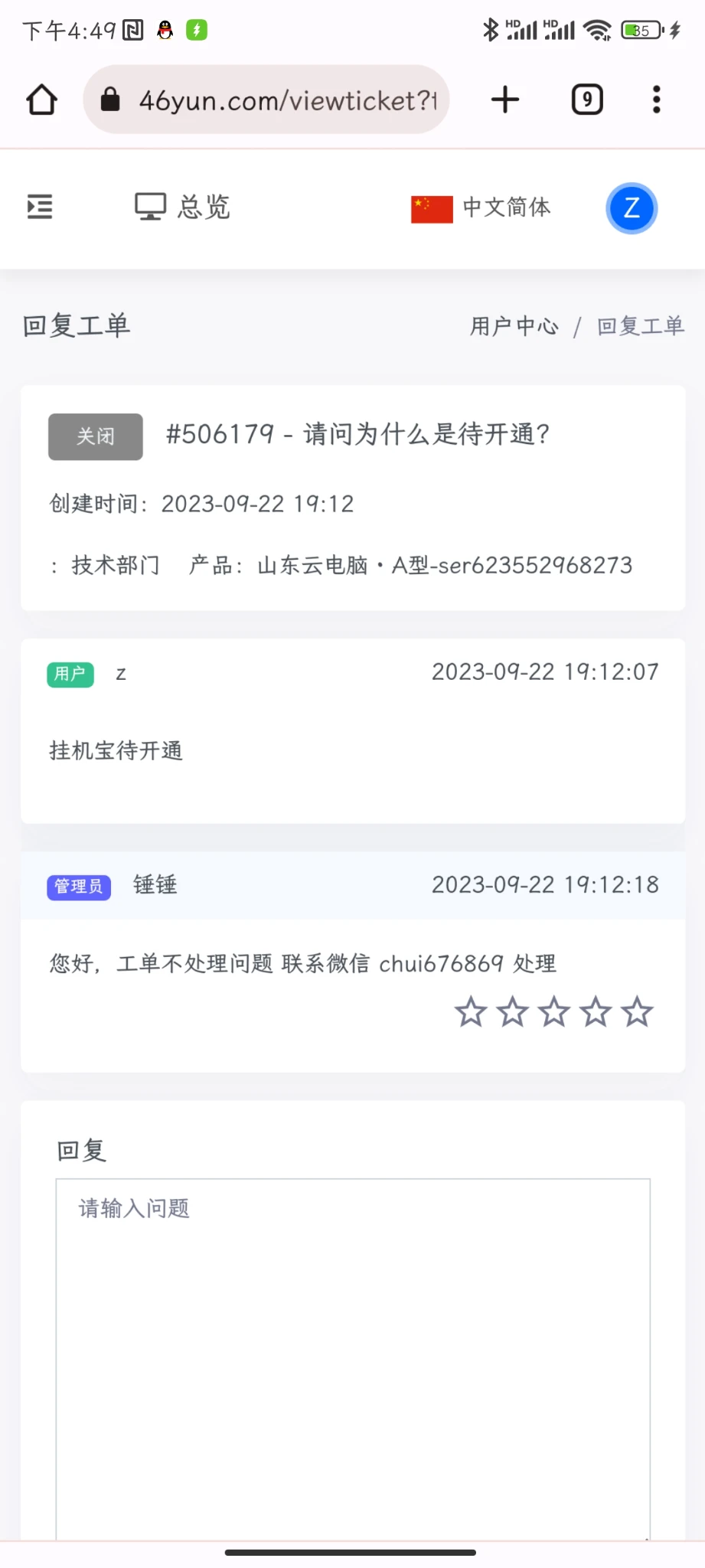This screenshot has height=1568, width=705.
Task: Rate the admin reply one star
Action: (x=471, y=1012)
